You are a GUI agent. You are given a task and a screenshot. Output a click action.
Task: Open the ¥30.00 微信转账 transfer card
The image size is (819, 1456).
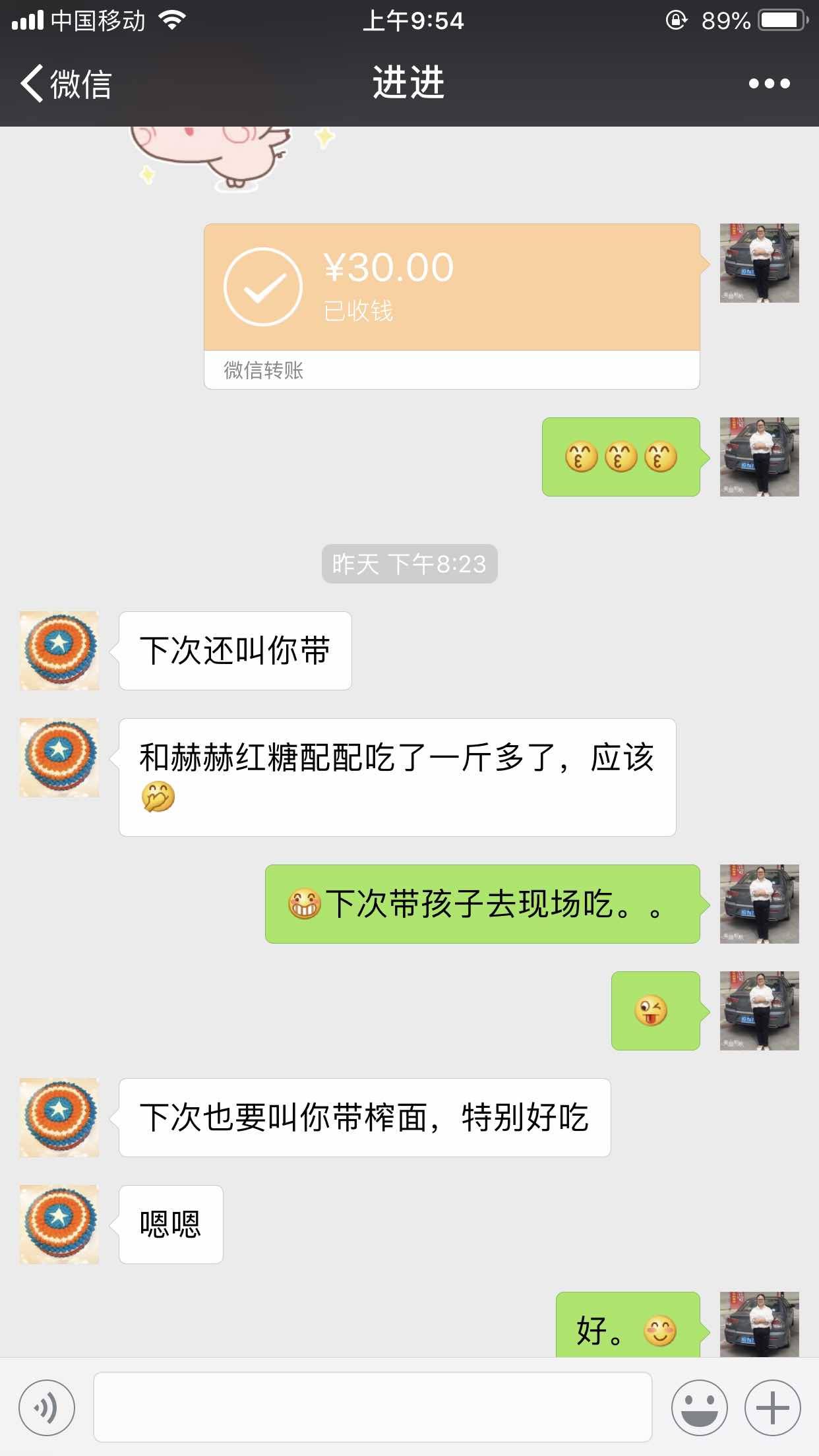pos(452,306)
